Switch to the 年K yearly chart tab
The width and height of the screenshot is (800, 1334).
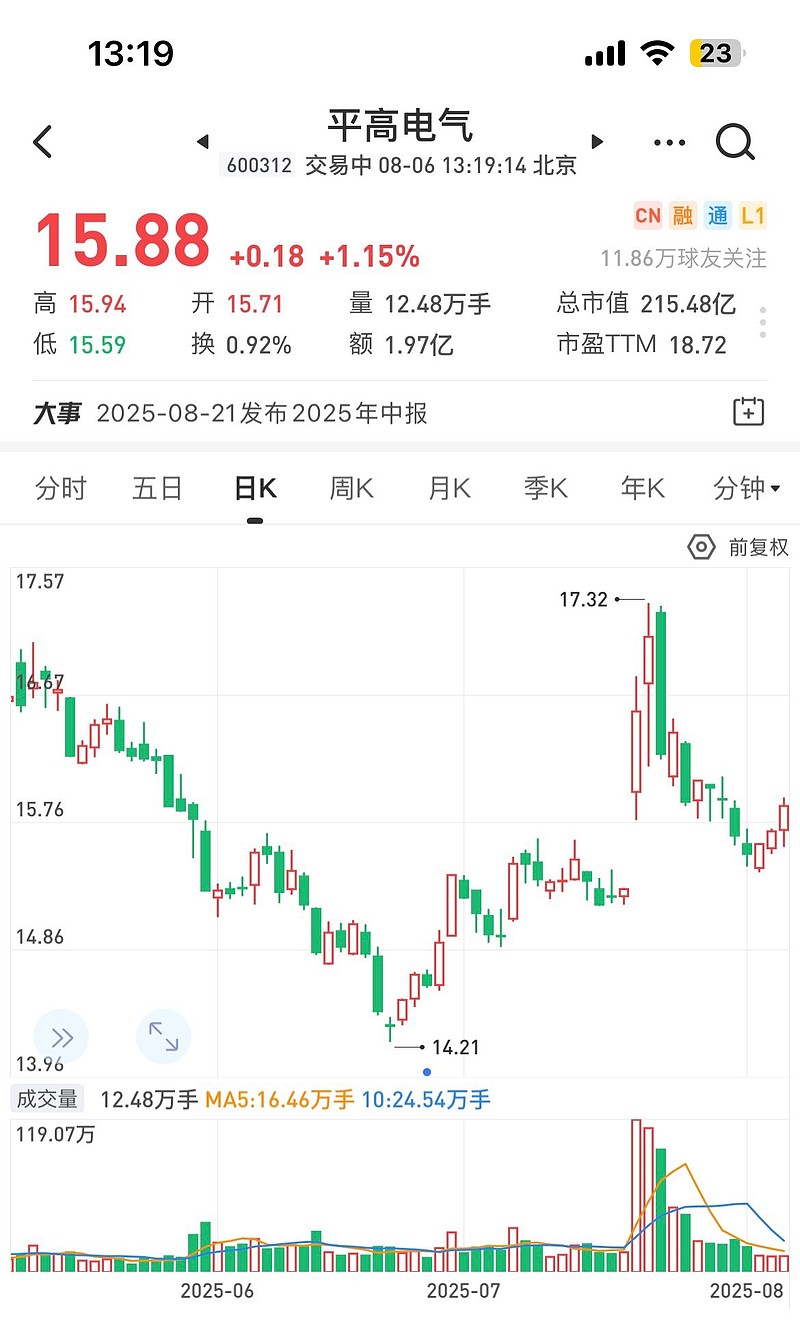(x=641, y=488)
